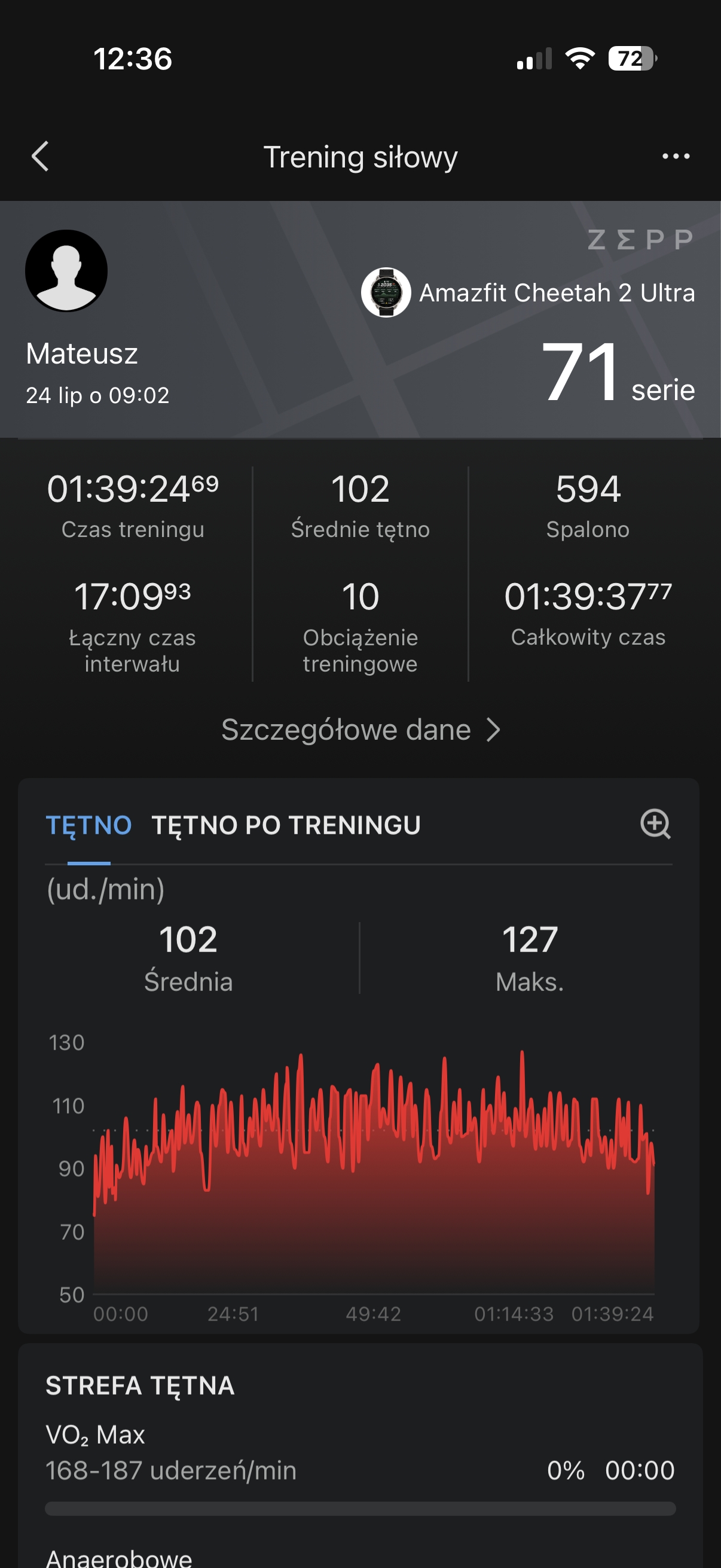Switch to the TĘTNO tab

click(x=89, y=825)
